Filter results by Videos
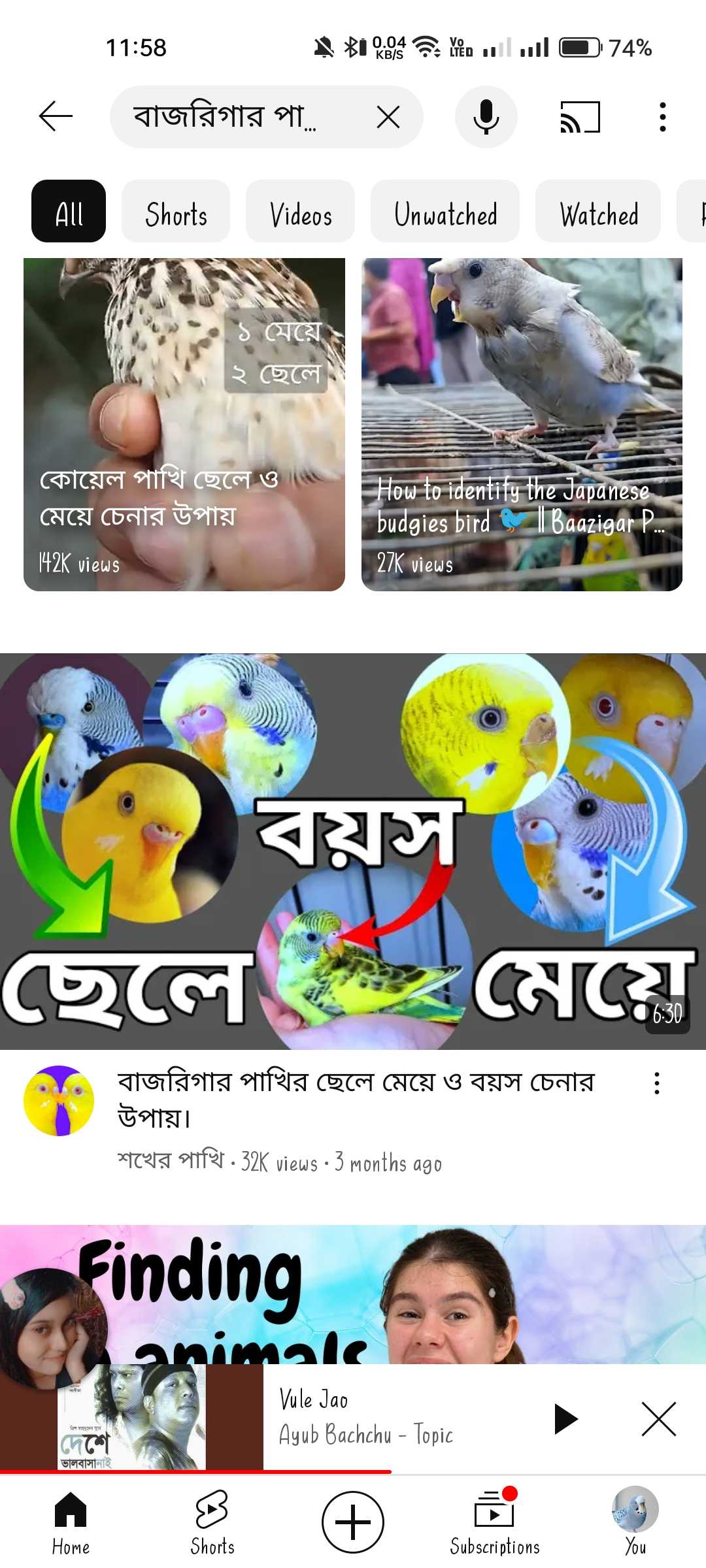 (x=301, y=212)
